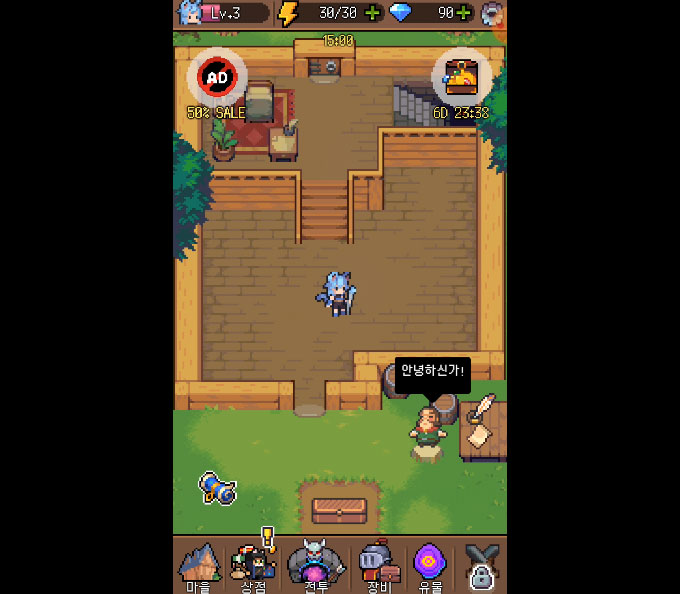Viewport: 680px width, 594px height.
Task: Open the settings gear
Action: pos(492,13)
